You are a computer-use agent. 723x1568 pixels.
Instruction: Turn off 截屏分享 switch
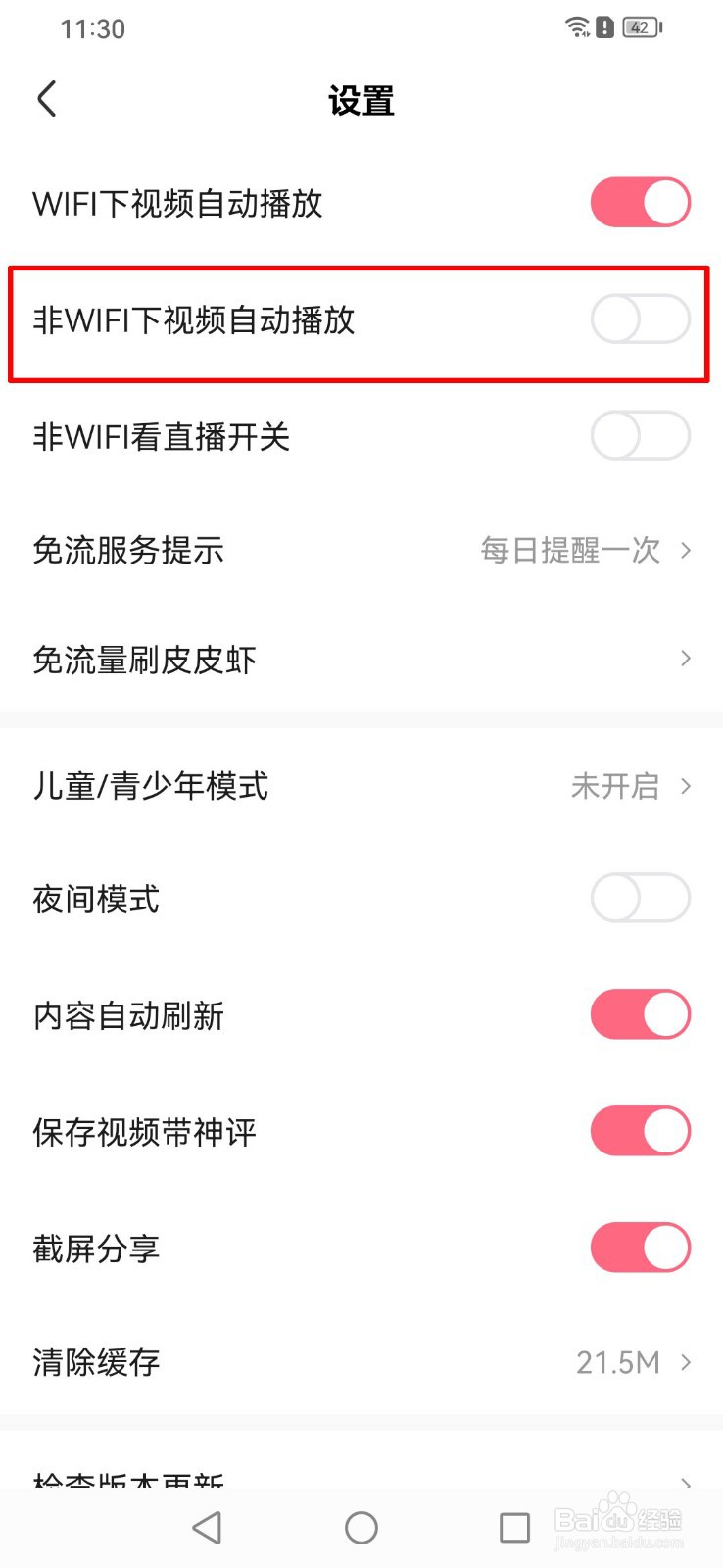(640, 1247)
